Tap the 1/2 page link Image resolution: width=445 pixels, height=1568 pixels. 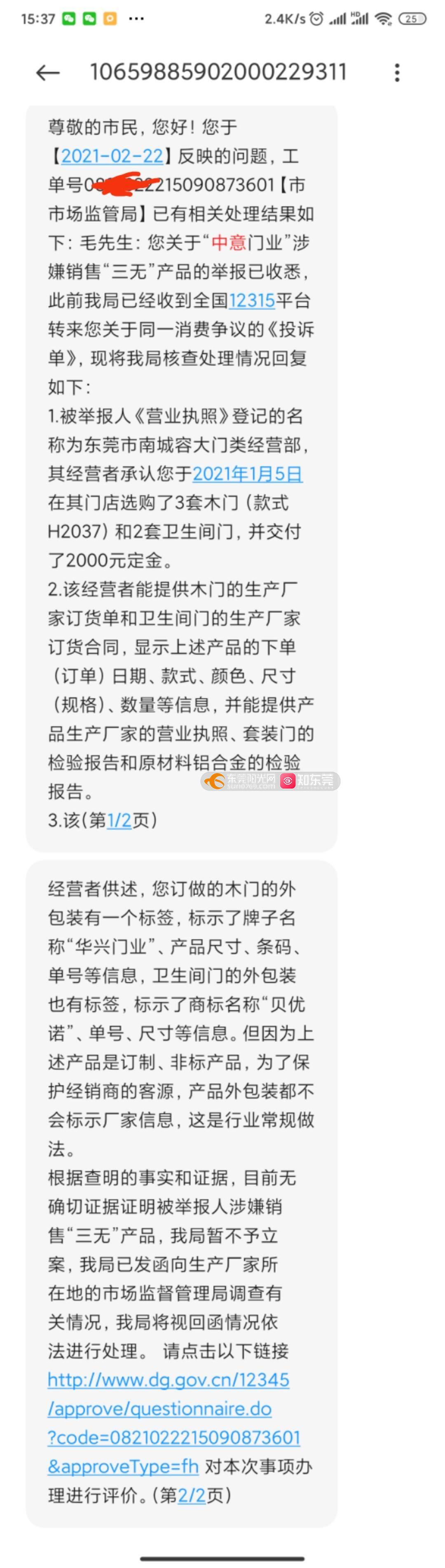[119, 821]
